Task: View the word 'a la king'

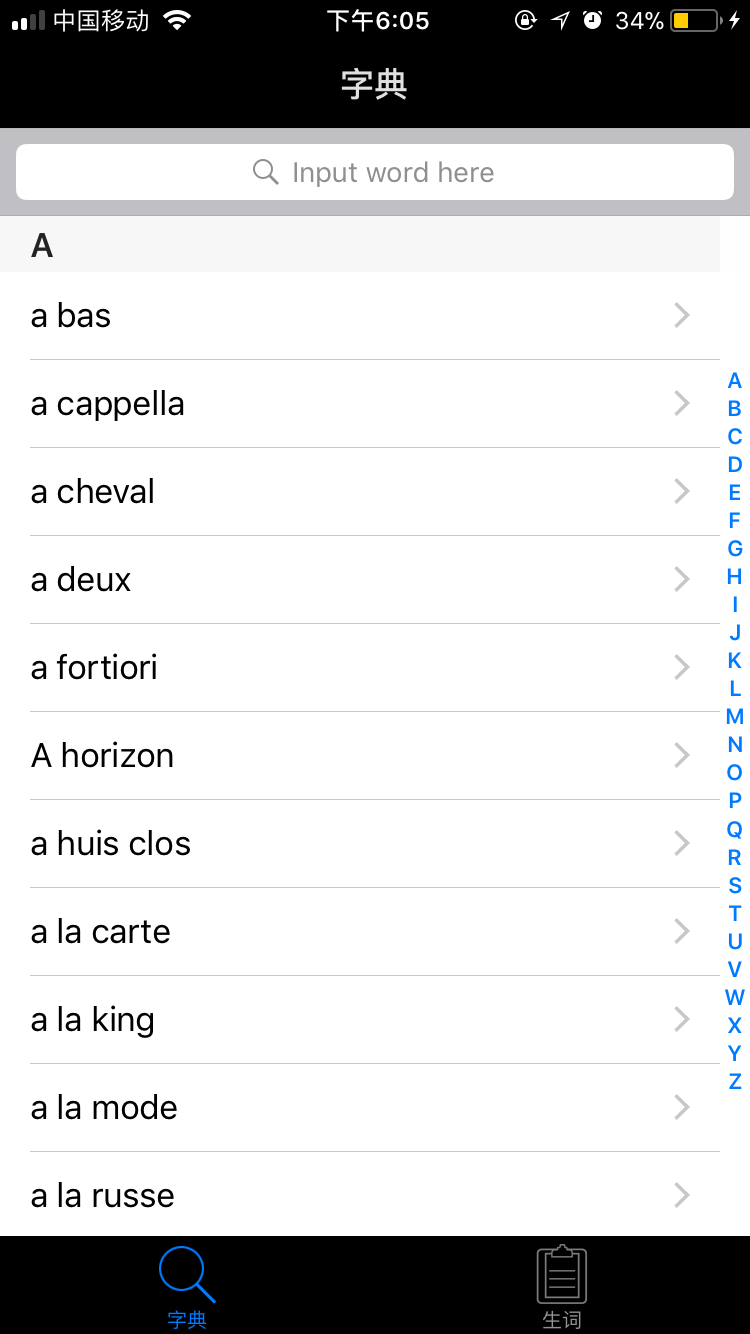Action: pos(360,1020)
